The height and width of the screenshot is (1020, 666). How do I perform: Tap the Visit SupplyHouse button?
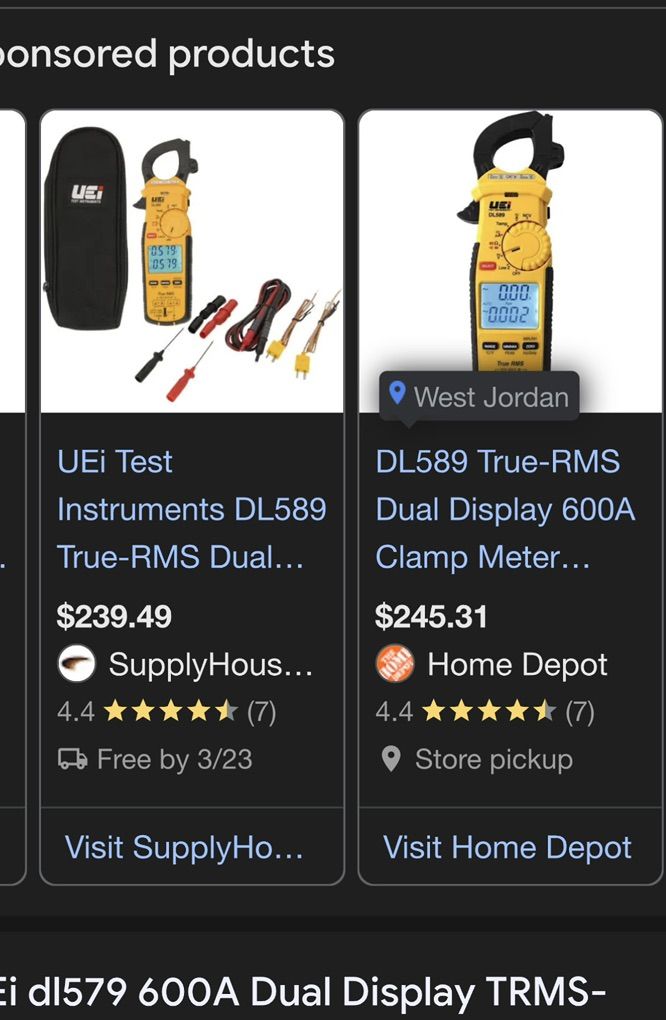(184, 848)
